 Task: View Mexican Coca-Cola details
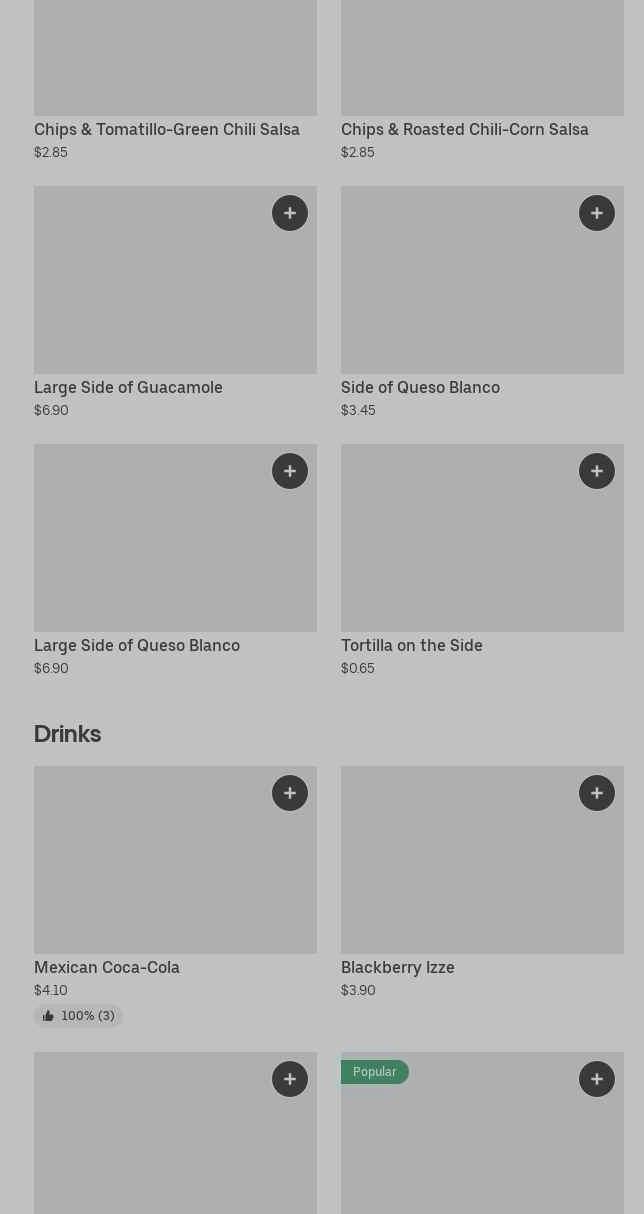(x=107, y=968)
